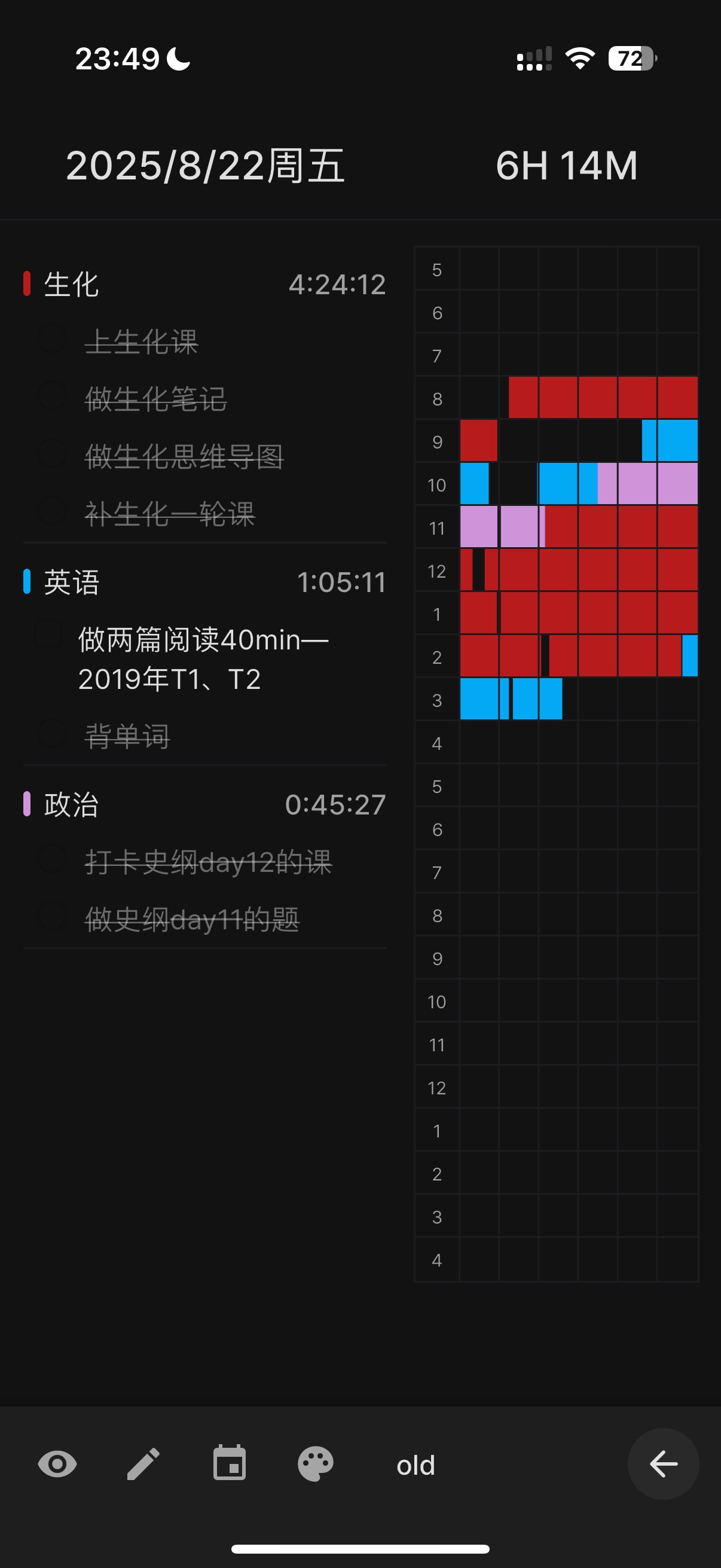Open the 生化 subject header

pyautogui.click(x=71, y=284)
